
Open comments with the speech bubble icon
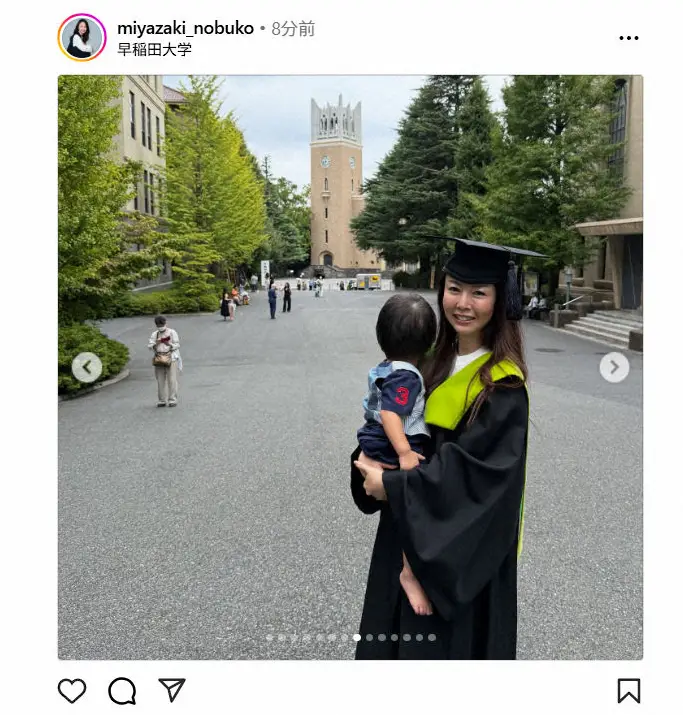[122, 690]
